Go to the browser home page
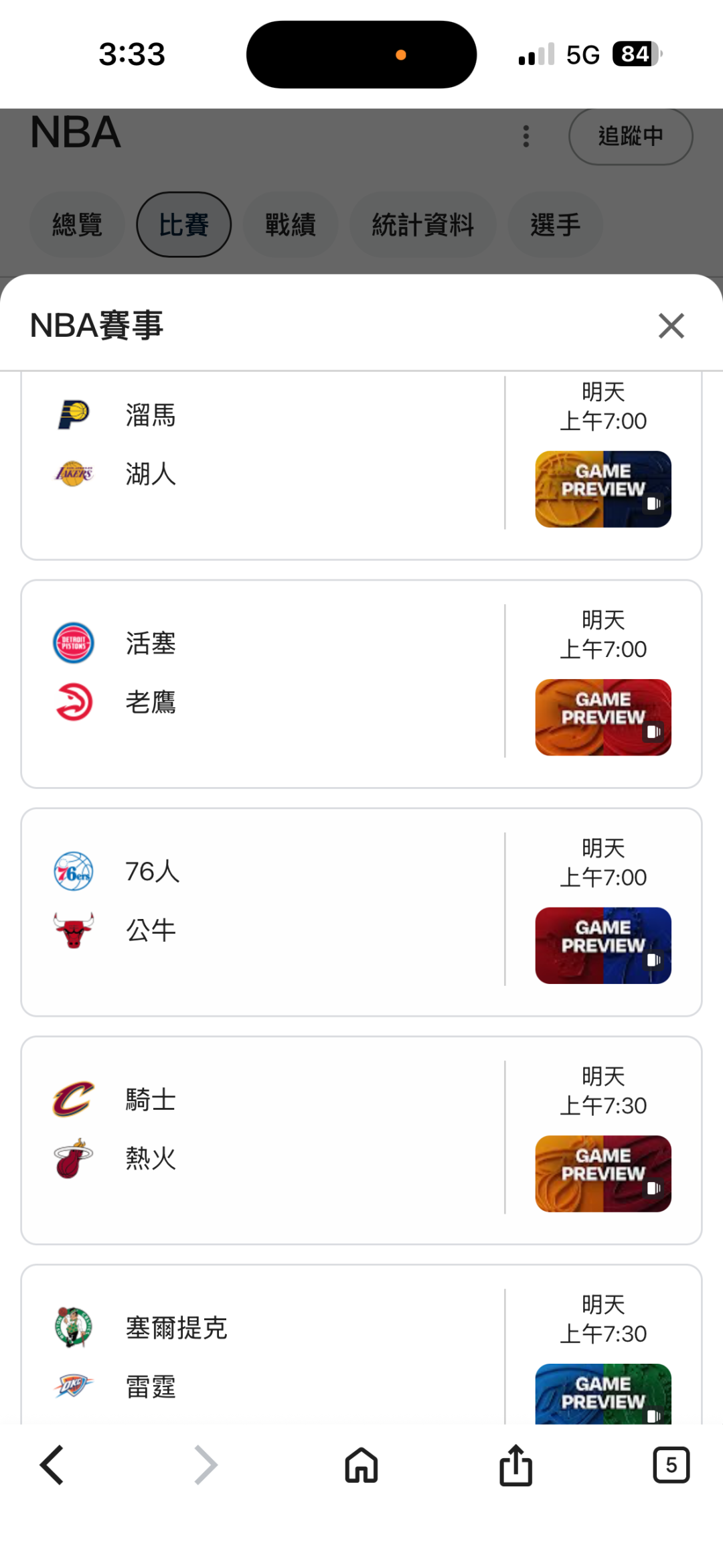Viewport: 723px width, 1568px height. 361,1465
